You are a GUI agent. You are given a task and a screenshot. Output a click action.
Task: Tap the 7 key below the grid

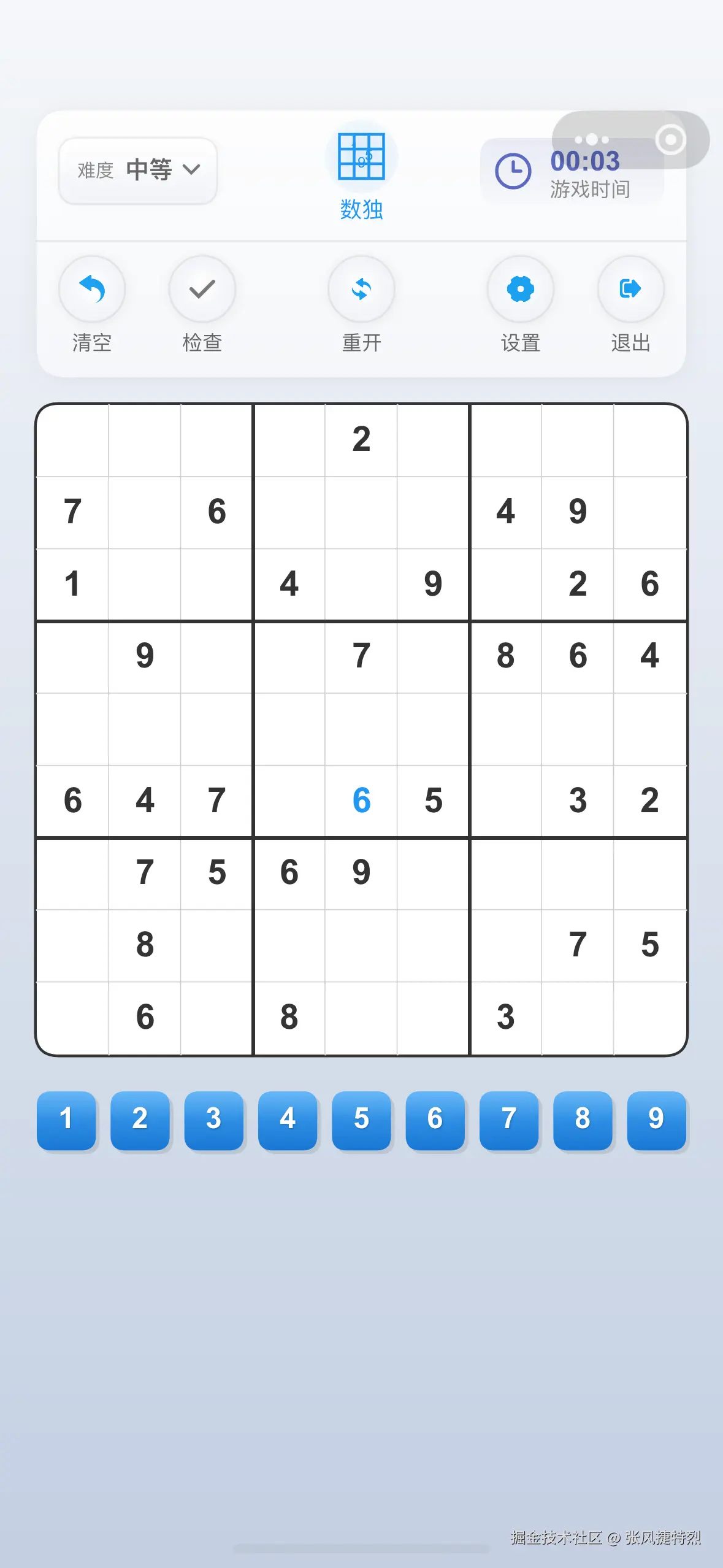pos(509,1120)
